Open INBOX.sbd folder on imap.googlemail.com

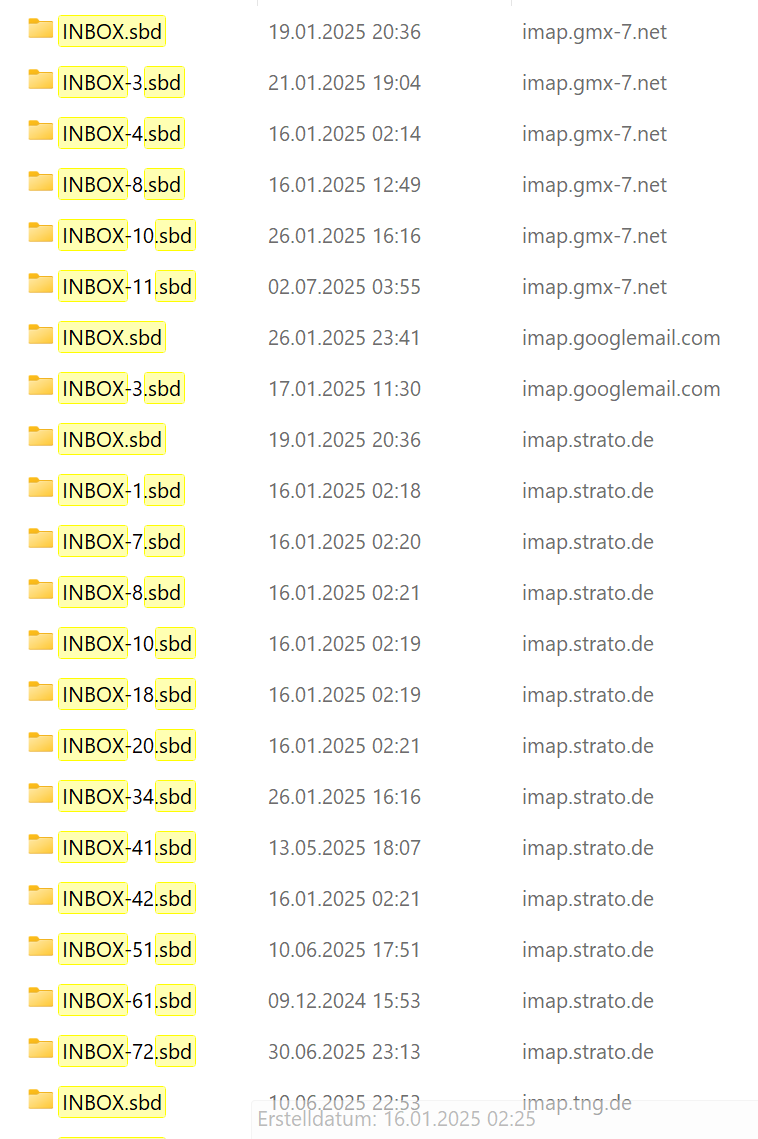(111, 338)
